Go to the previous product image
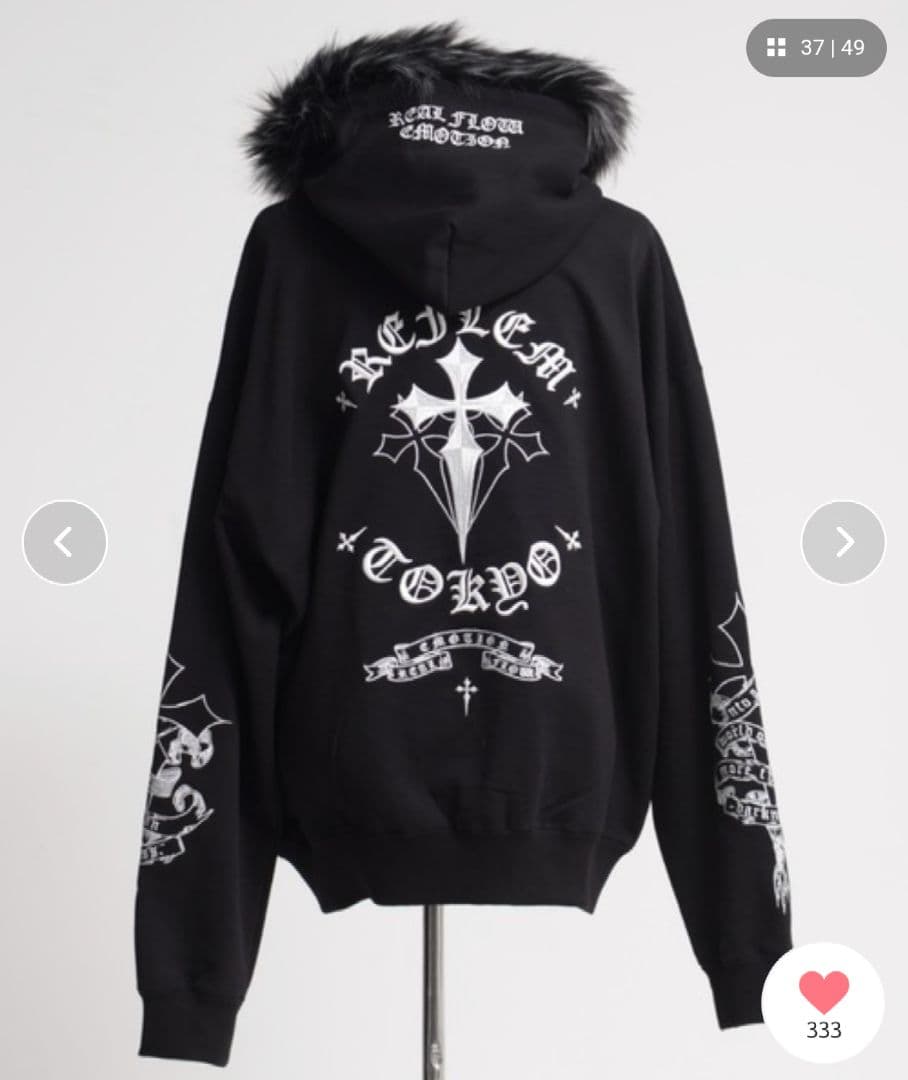Image resolution: width=908 pixels, height=1080 pixels. pos(64,542)
